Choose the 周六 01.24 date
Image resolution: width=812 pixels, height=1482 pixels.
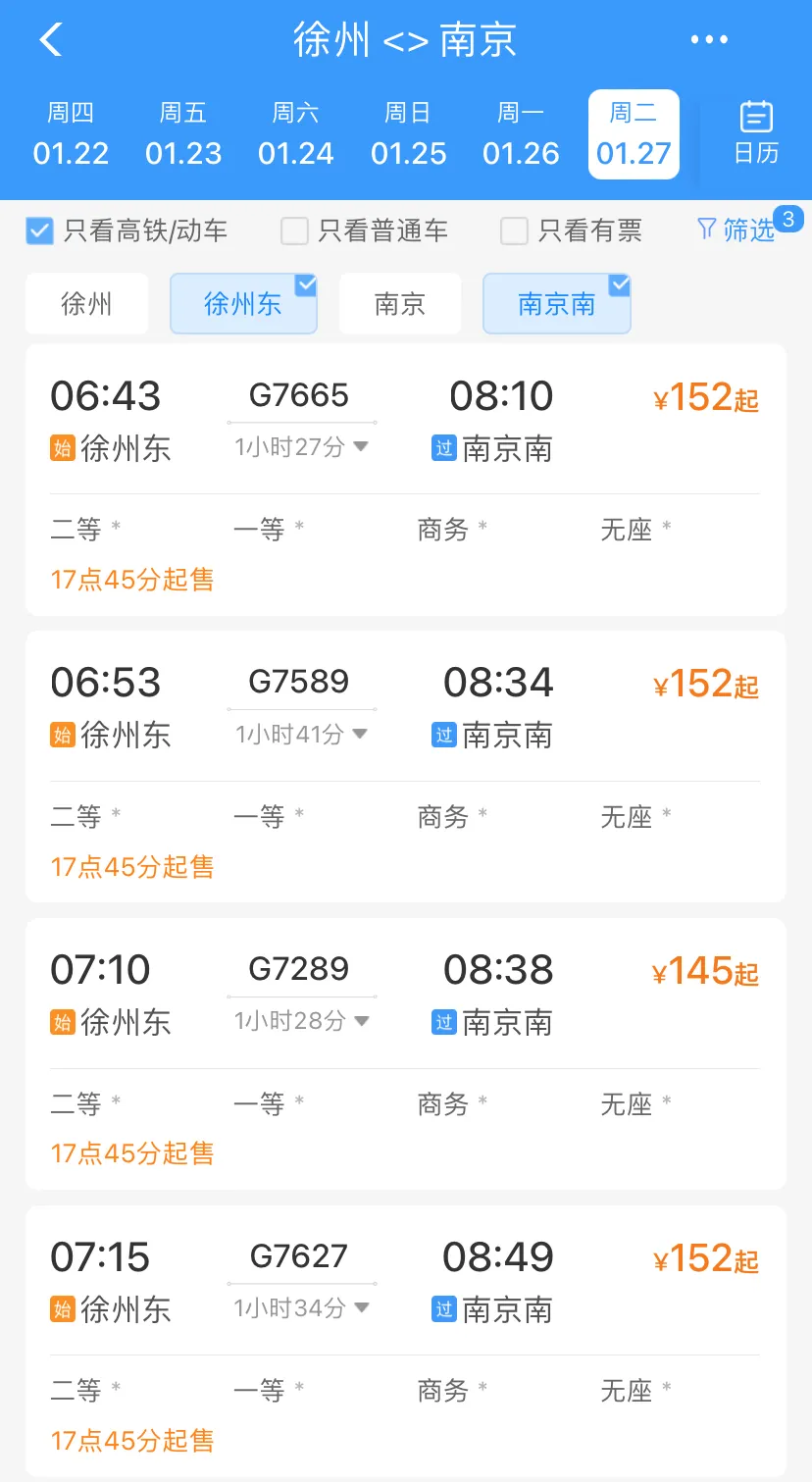296,135
